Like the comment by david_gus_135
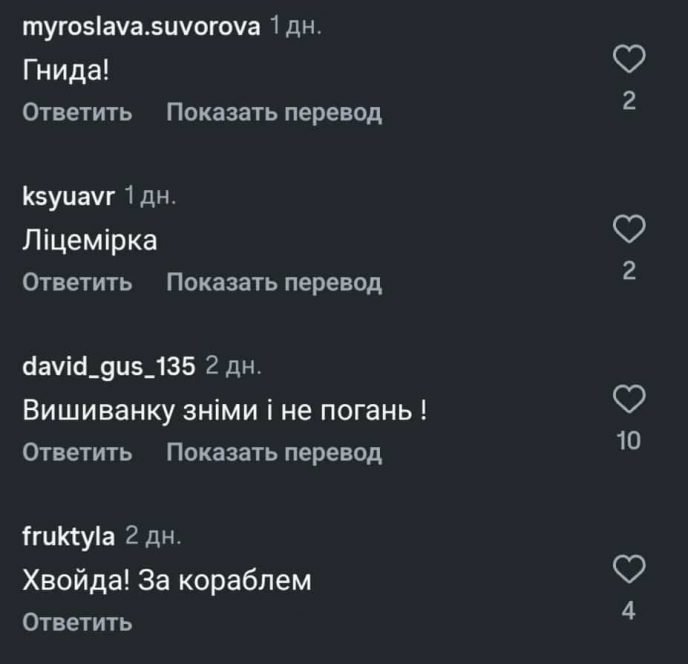Image resolution: width=688 pixels, height=664 pixels. click(628, 401)
